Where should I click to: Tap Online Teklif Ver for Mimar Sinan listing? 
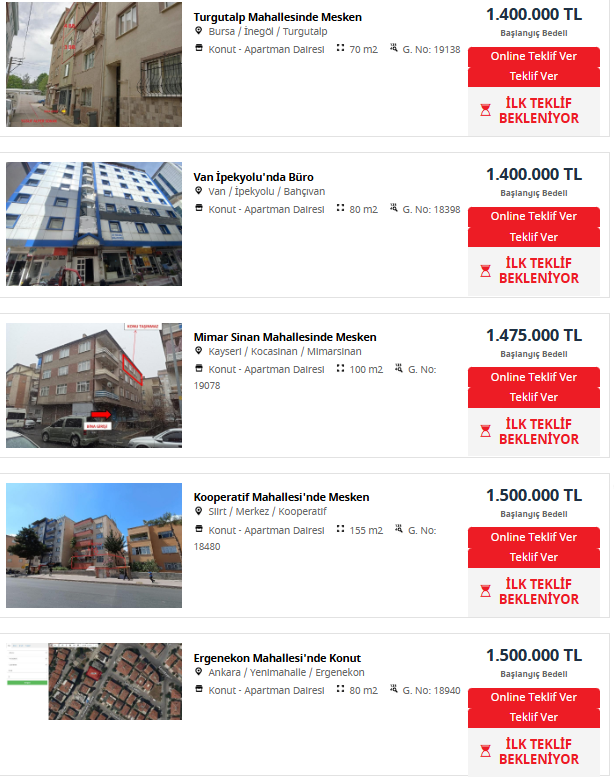click(x=533, y=377)
